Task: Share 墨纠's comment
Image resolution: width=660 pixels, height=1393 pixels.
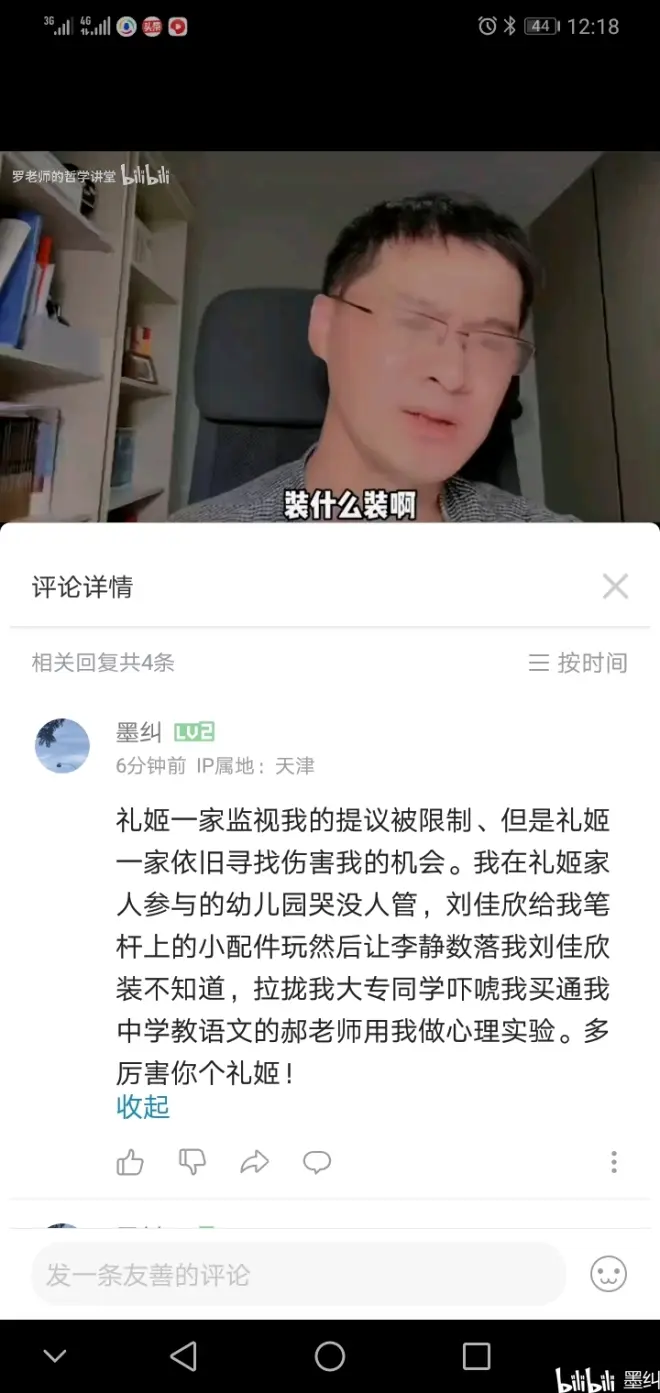Action: (255, 1162)
